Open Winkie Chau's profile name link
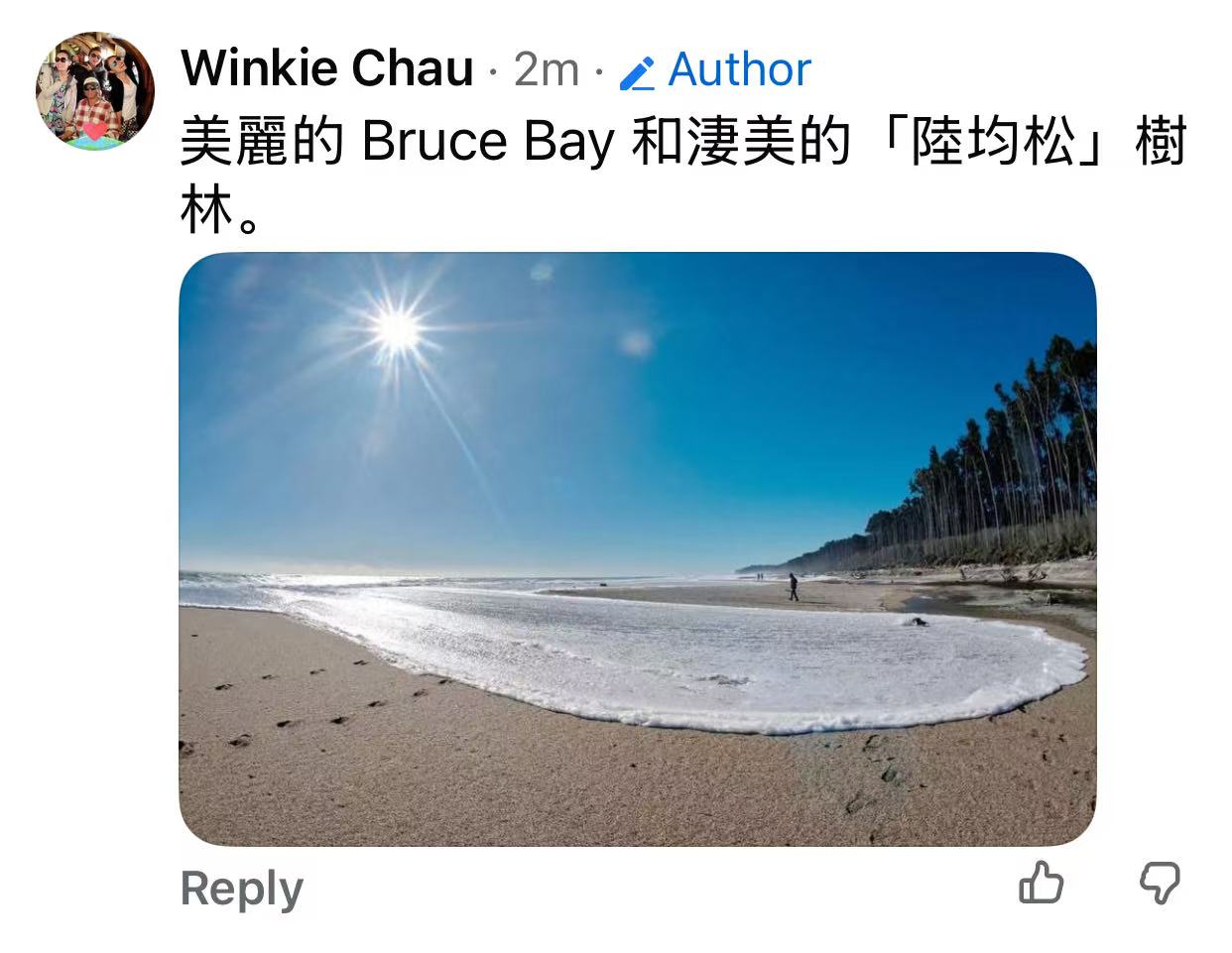The image size is (1232, 953). (326, 68)
